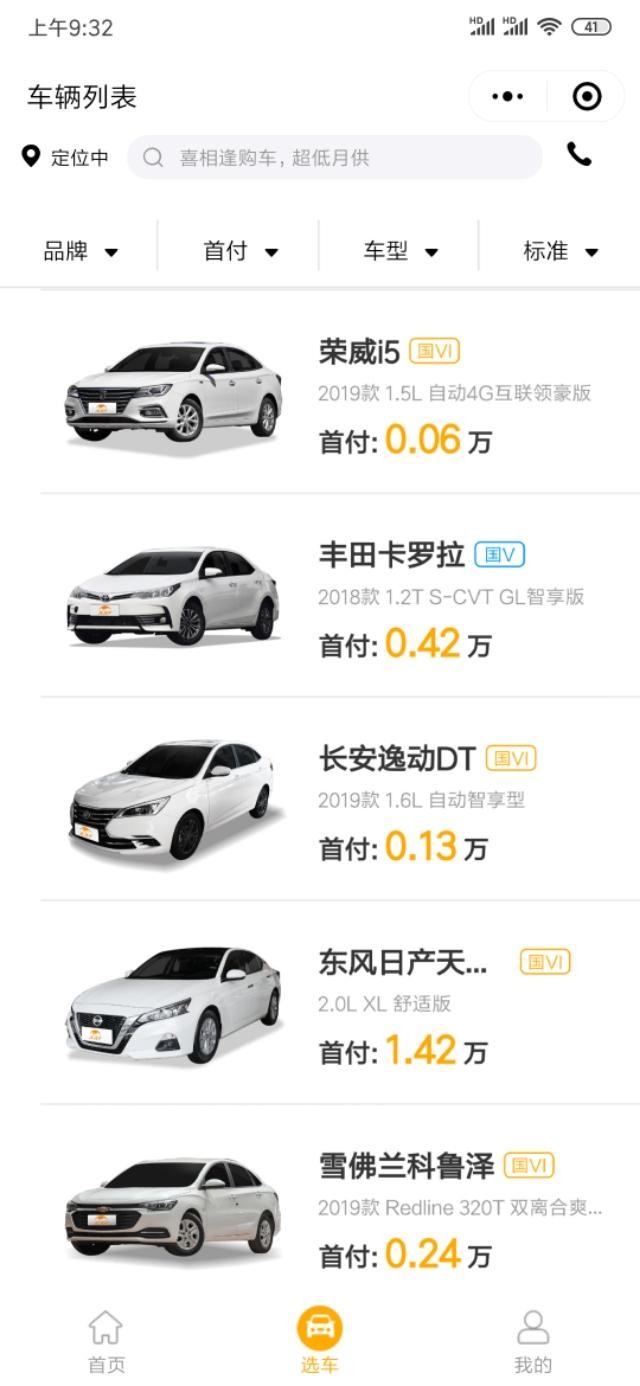The width and height of the screenshot is (640, 1386).
Task: Select the 选车 tab
Action: click(320, 1341)
